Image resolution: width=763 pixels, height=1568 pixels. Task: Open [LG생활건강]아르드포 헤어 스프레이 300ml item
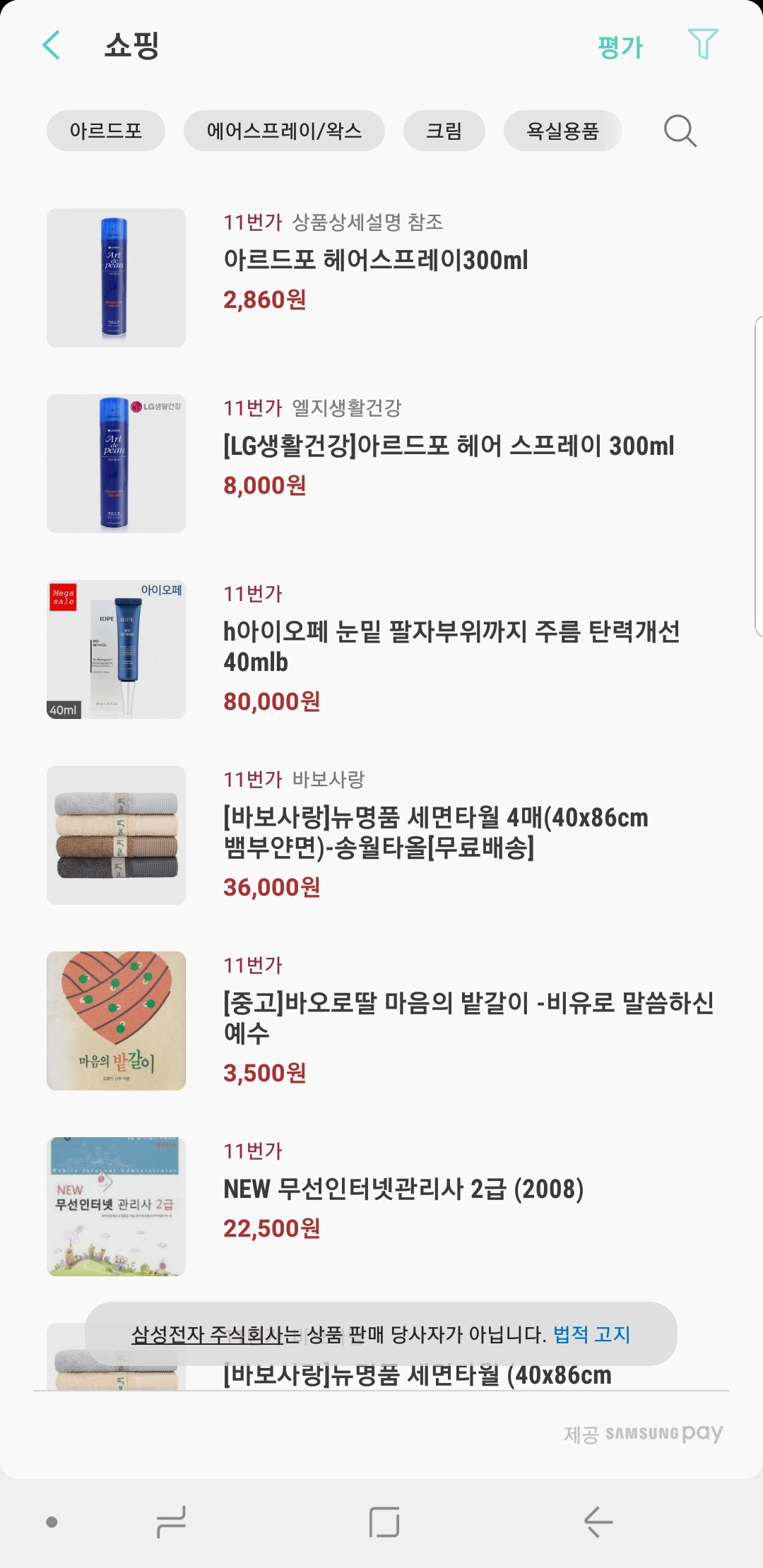(x=449, y=446)
